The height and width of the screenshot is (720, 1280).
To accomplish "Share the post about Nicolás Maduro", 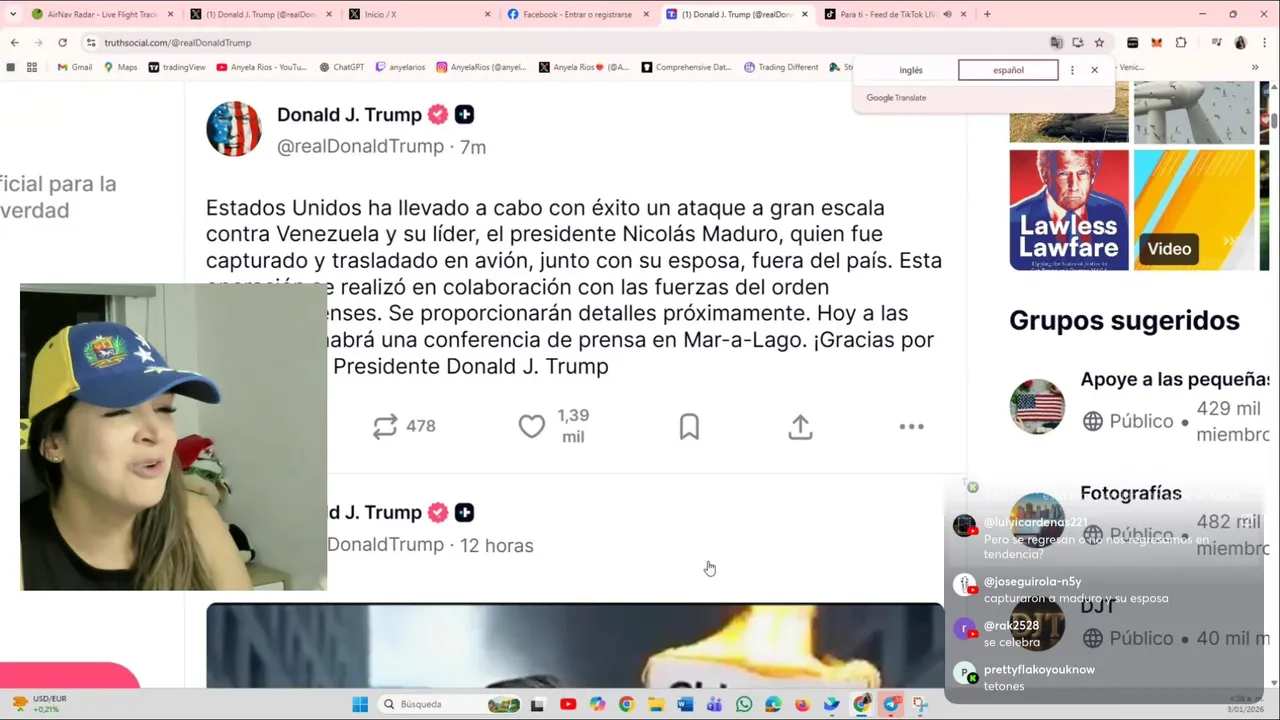I will [800, 427].
